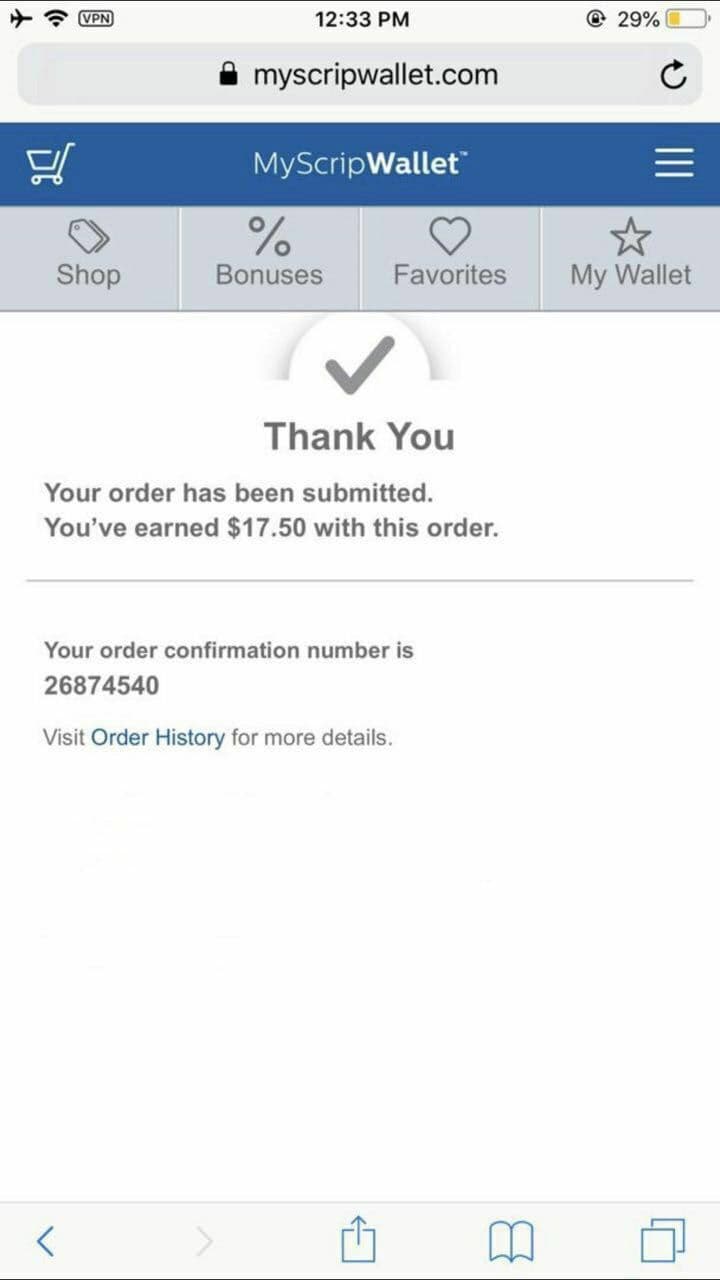Tap the myscripwallet.com address bar
The width and height of the screenshot is (720, 1280).
[360, 75]
